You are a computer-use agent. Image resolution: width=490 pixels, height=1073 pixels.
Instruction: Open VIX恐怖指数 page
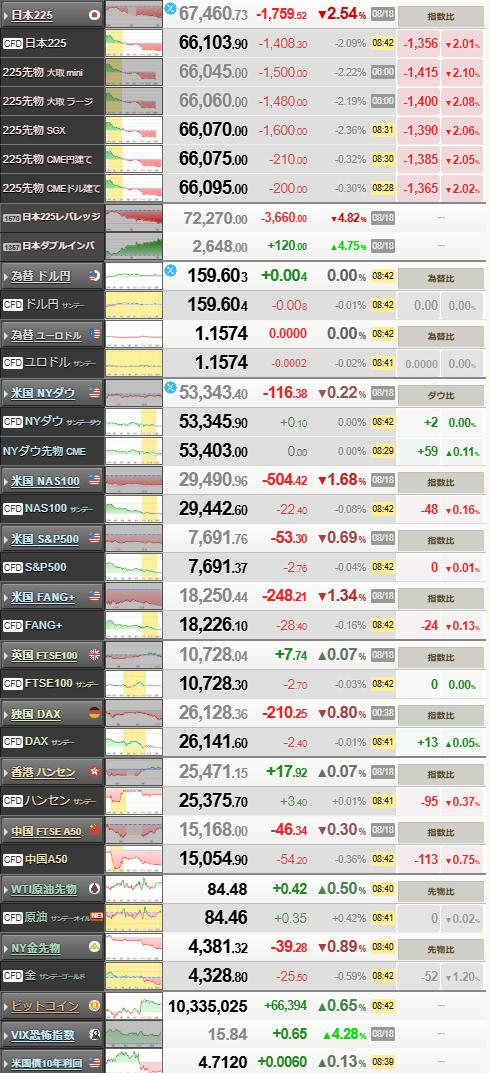[42, 1035]
